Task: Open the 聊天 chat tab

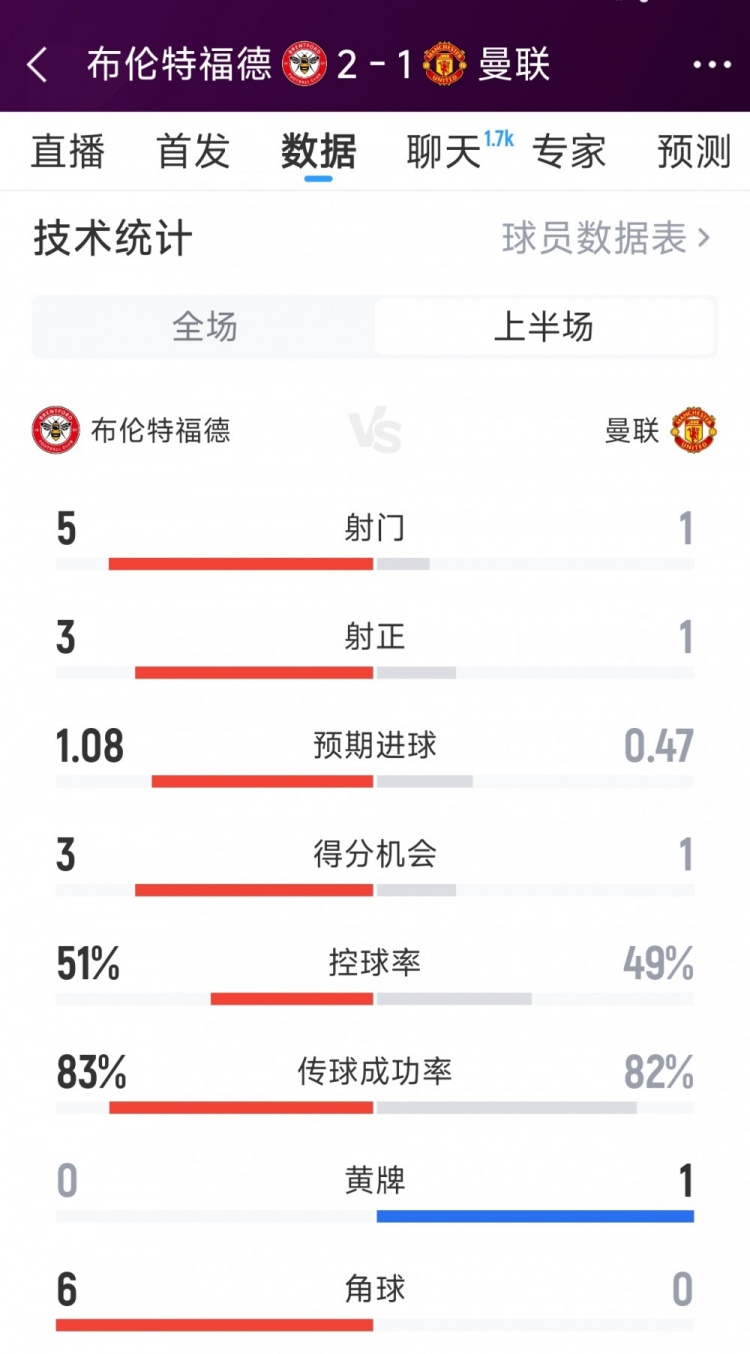Action: 445,152
